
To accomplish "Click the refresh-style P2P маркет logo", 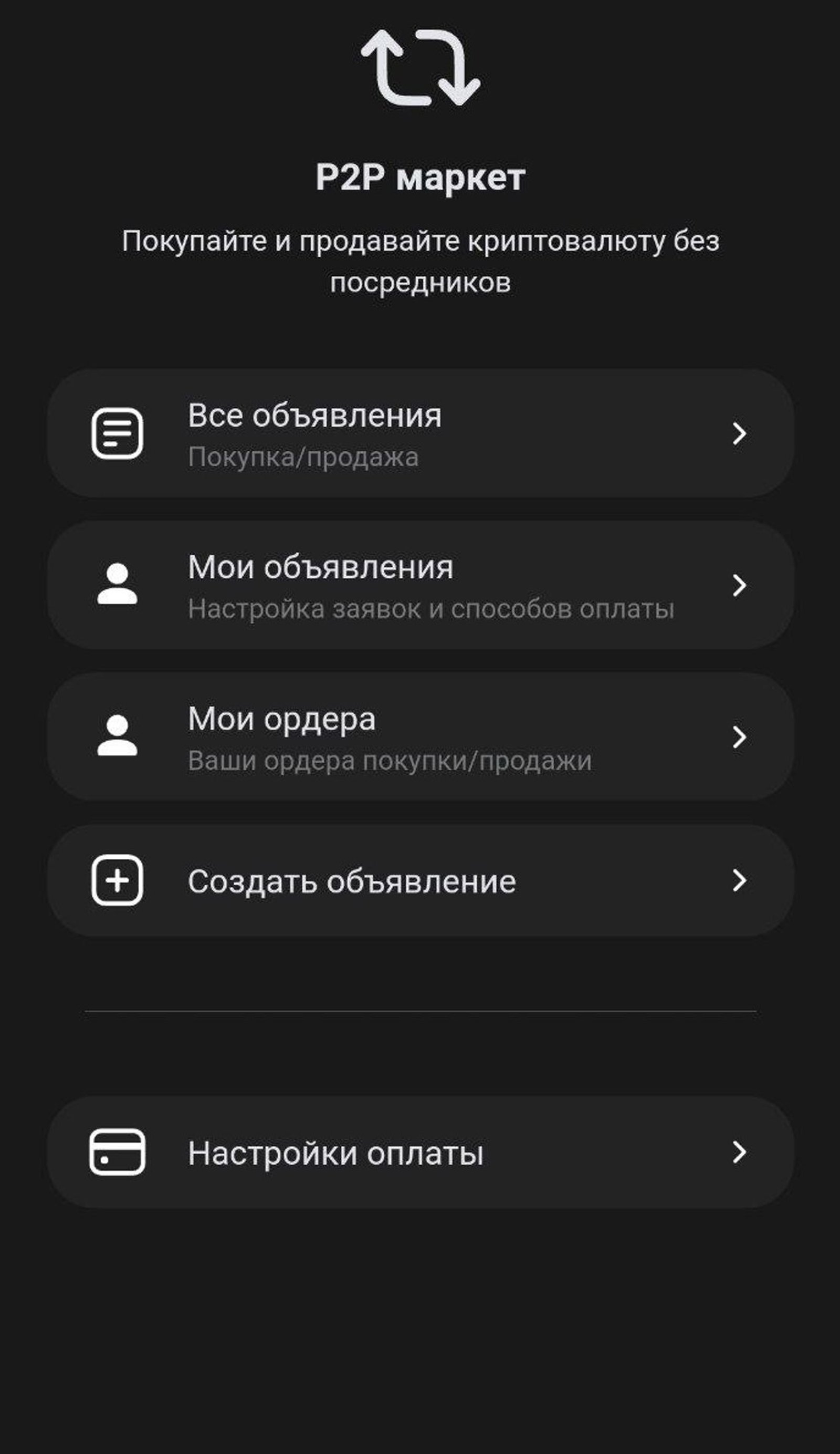I will [419, 69].
